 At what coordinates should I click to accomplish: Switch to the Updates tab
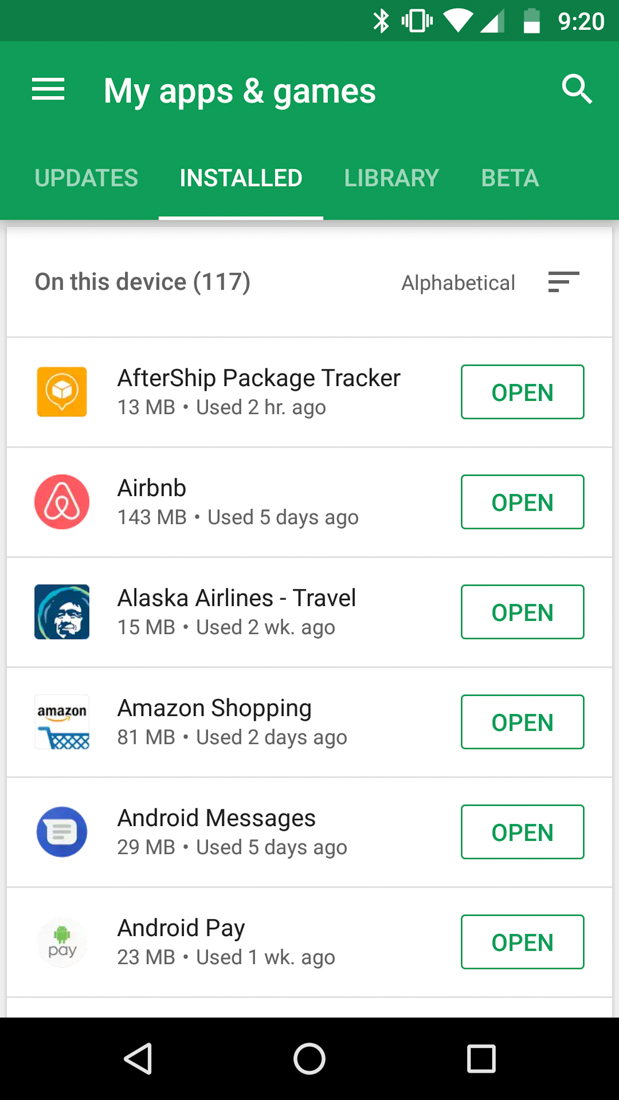pyautogui.click(x=86, y=178)
